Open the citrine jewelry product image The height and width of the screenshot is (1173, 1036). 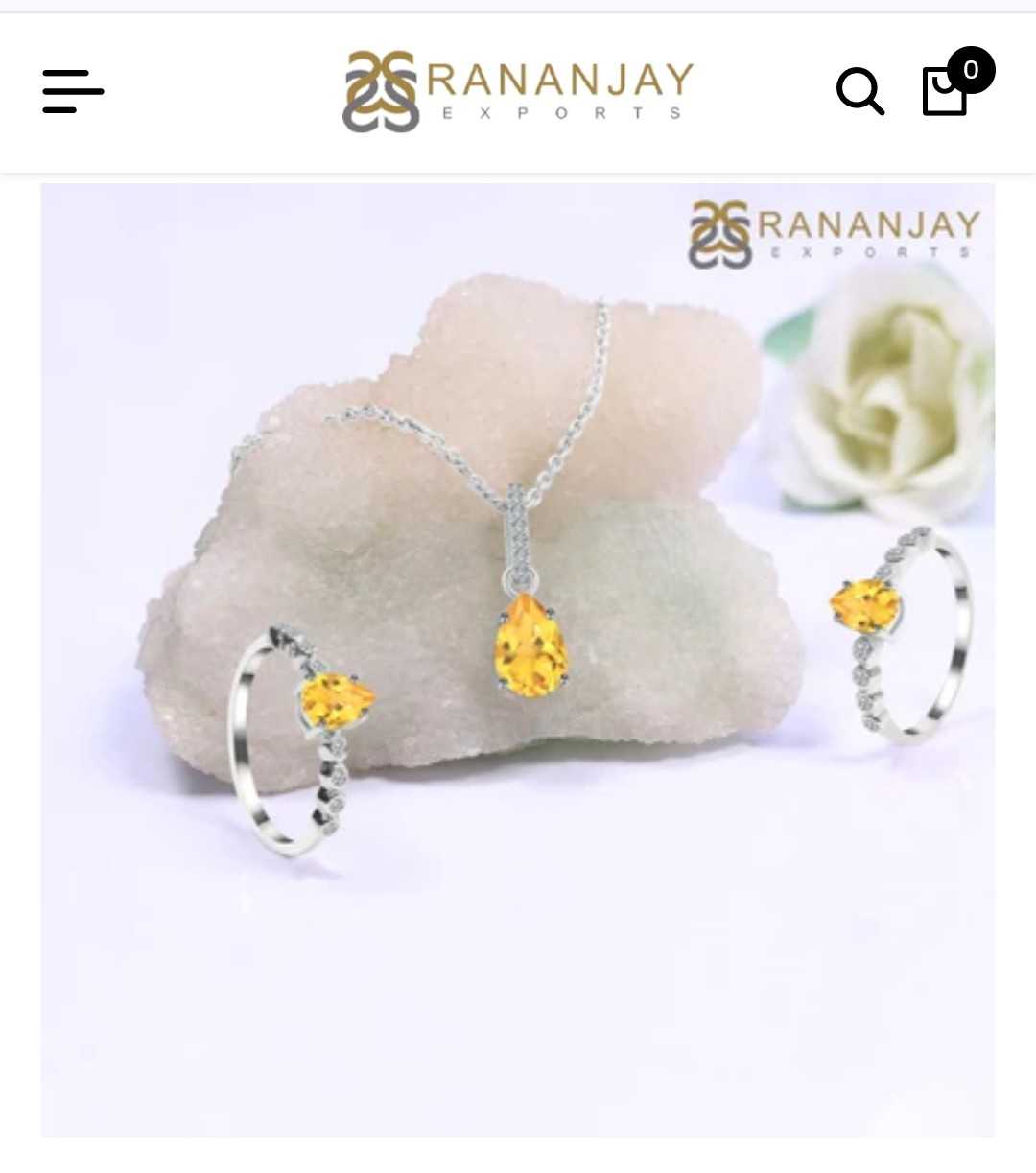517,660
